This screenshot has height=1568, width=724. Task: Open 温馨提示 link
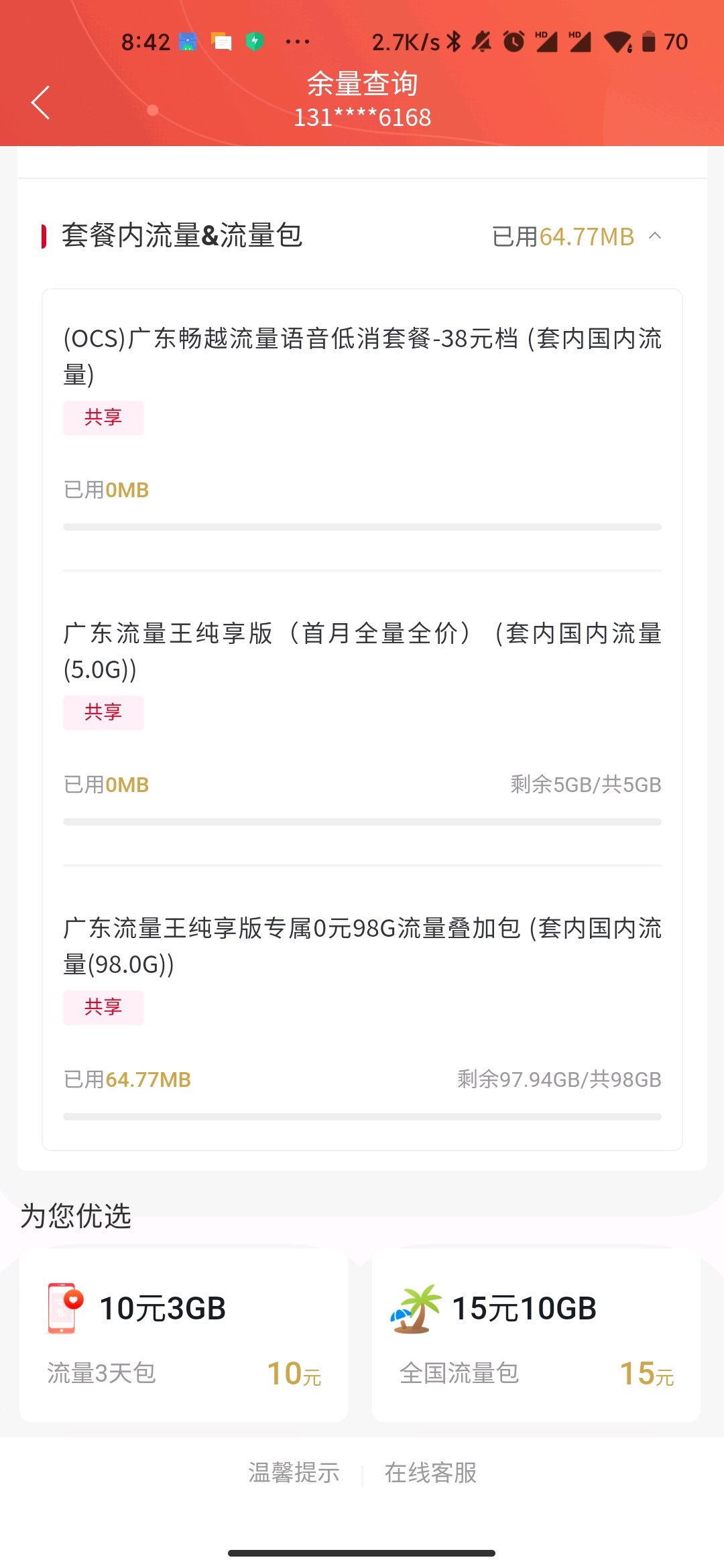pos(294,1472)
